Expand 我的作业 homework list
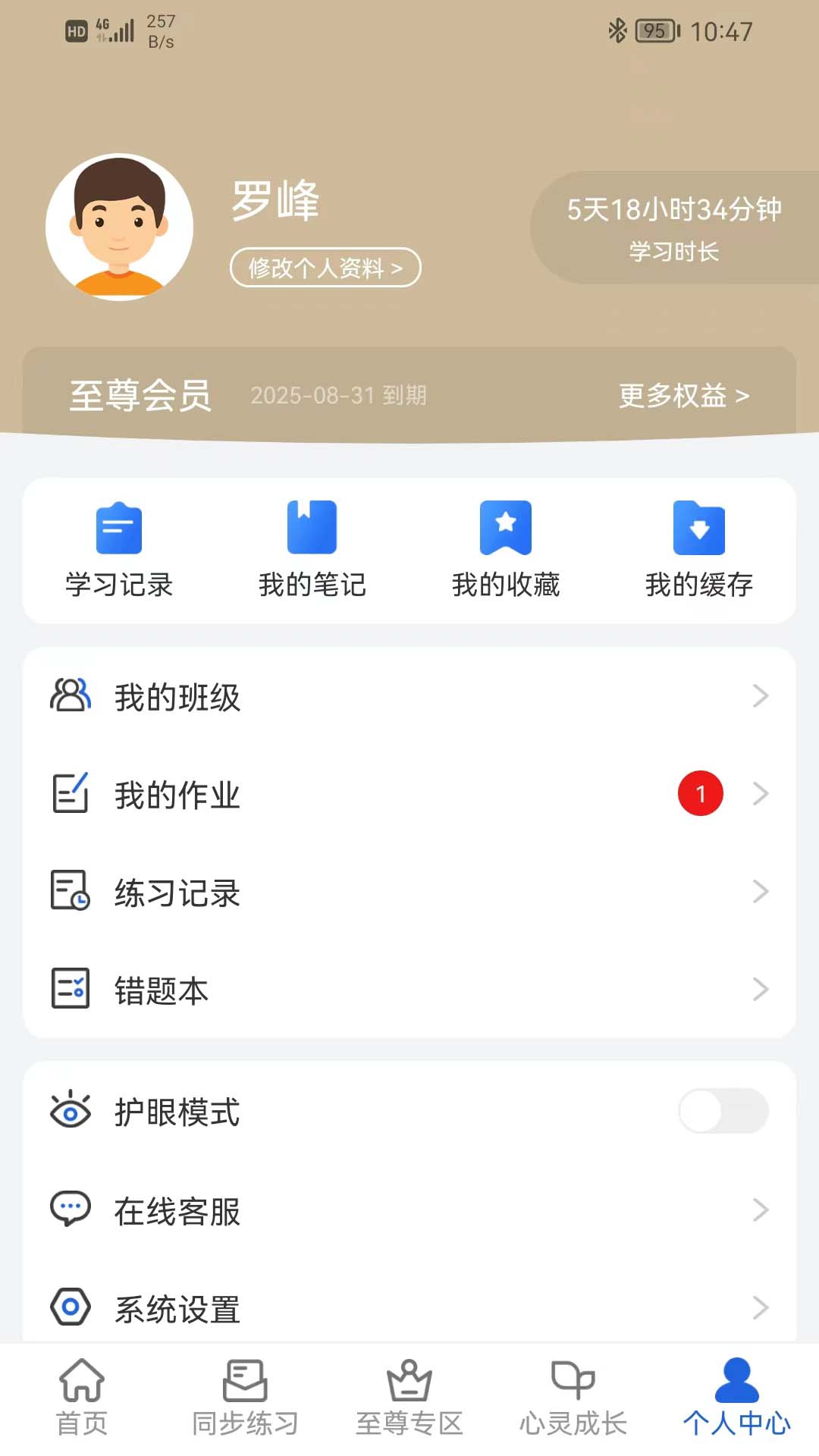The width and height of the screenshot is (819, 1456). pyautogui.click(x=761, y=794)
